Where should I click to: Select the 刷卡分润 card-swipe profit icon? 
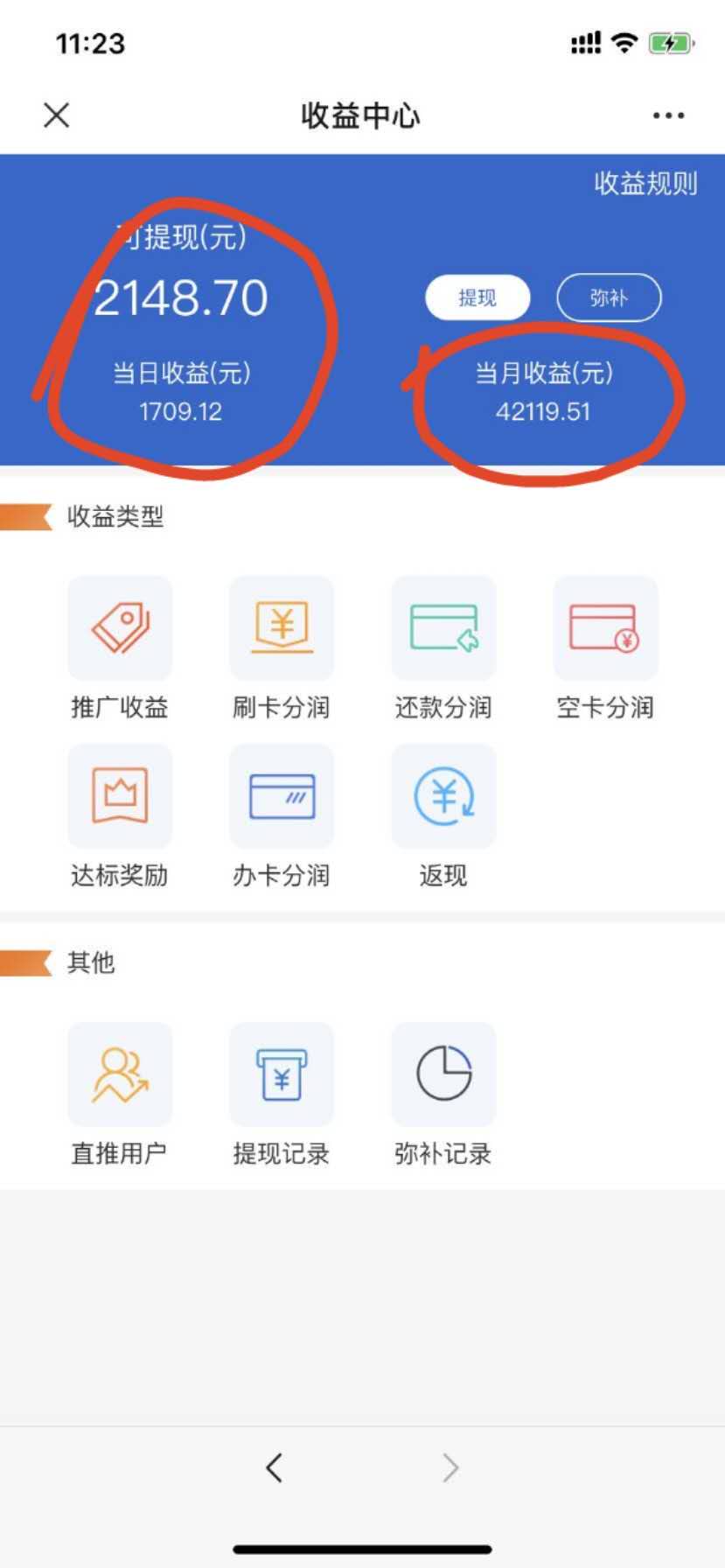point(282,628)
